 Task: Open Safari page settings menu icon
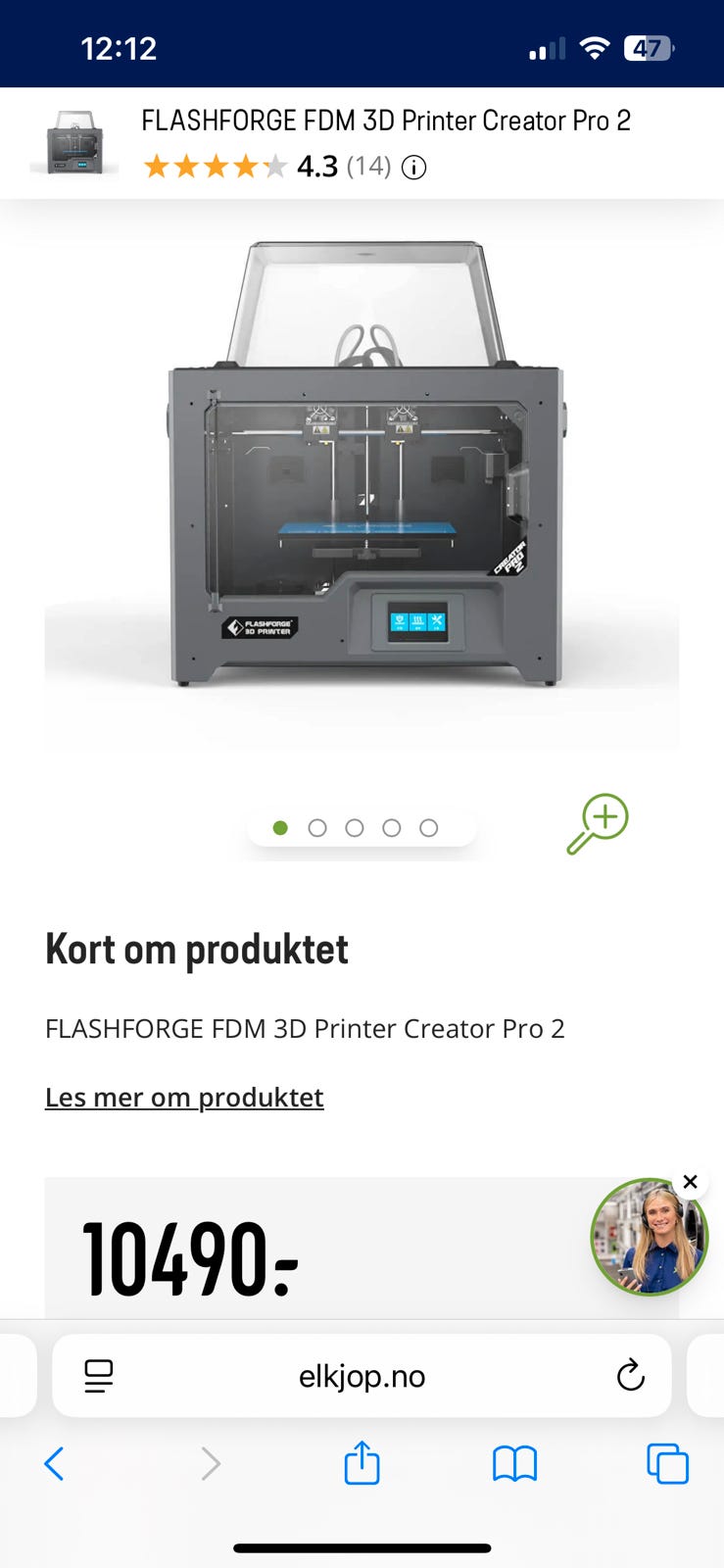99,1376
